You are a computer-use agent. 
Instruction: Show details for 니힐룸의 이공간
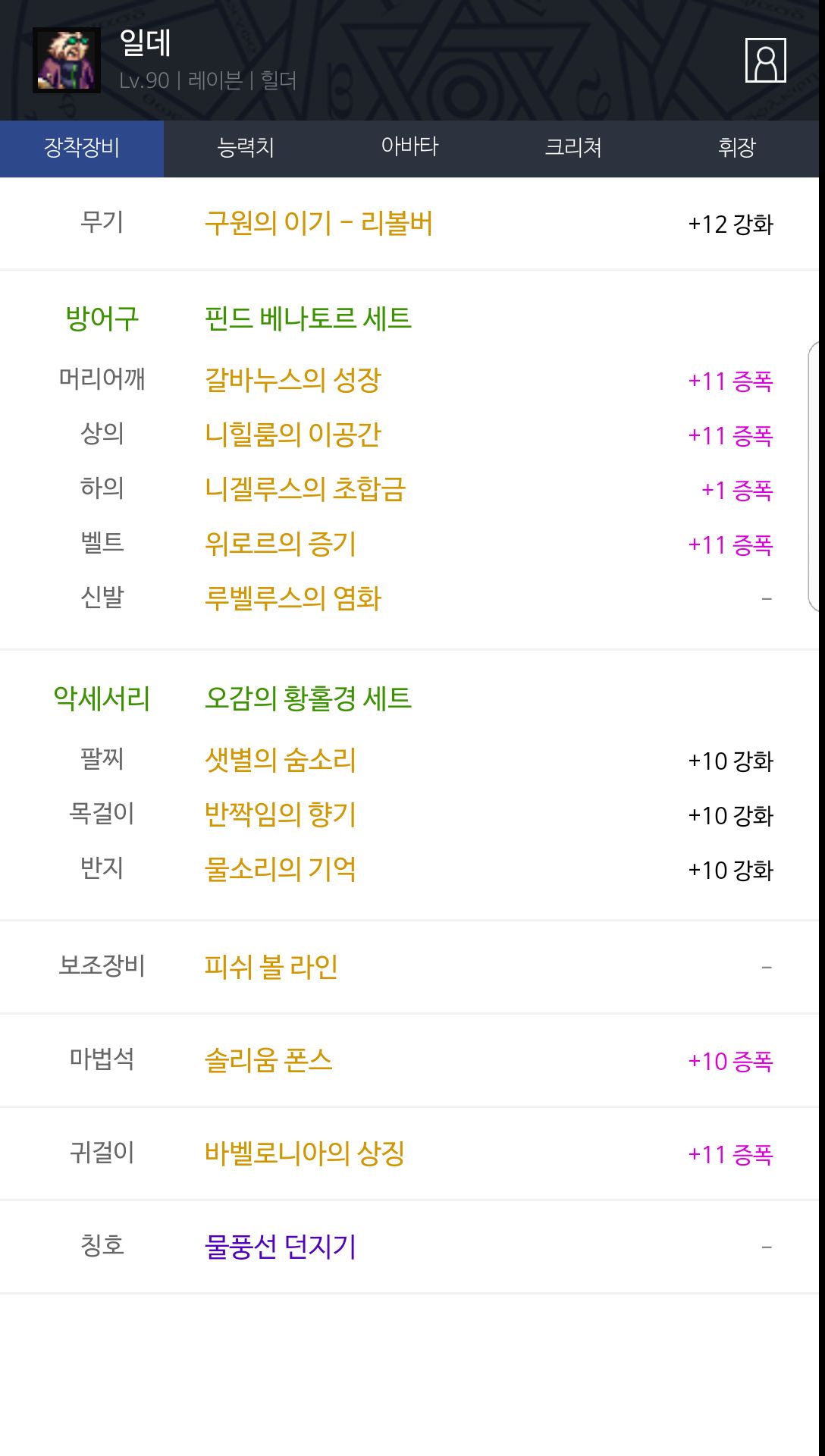pyautogui.click(x=293, y=435)
